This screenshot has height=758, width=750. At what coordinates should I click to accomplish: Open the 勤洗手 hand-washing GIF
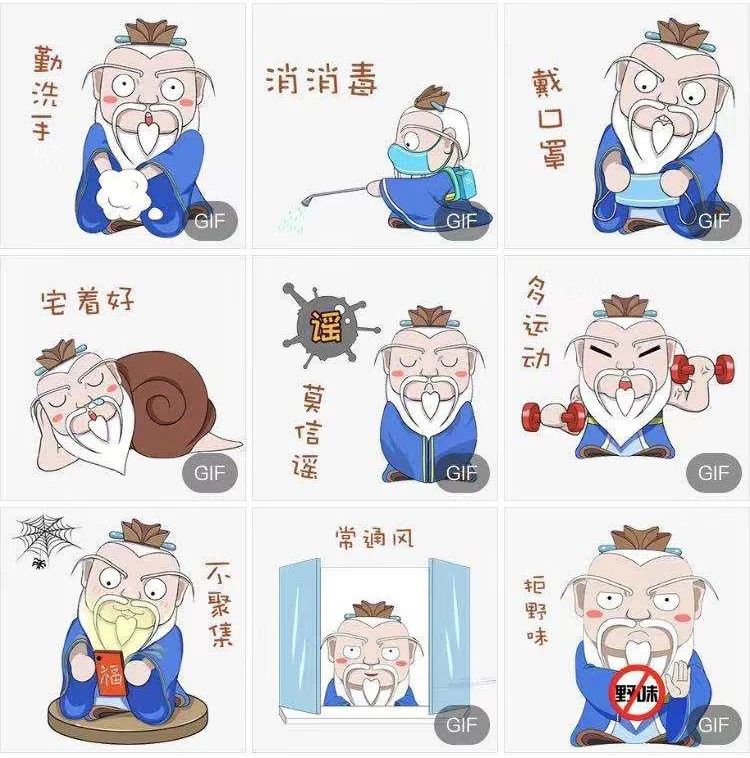pyautogui.click(x=124, y=125)
